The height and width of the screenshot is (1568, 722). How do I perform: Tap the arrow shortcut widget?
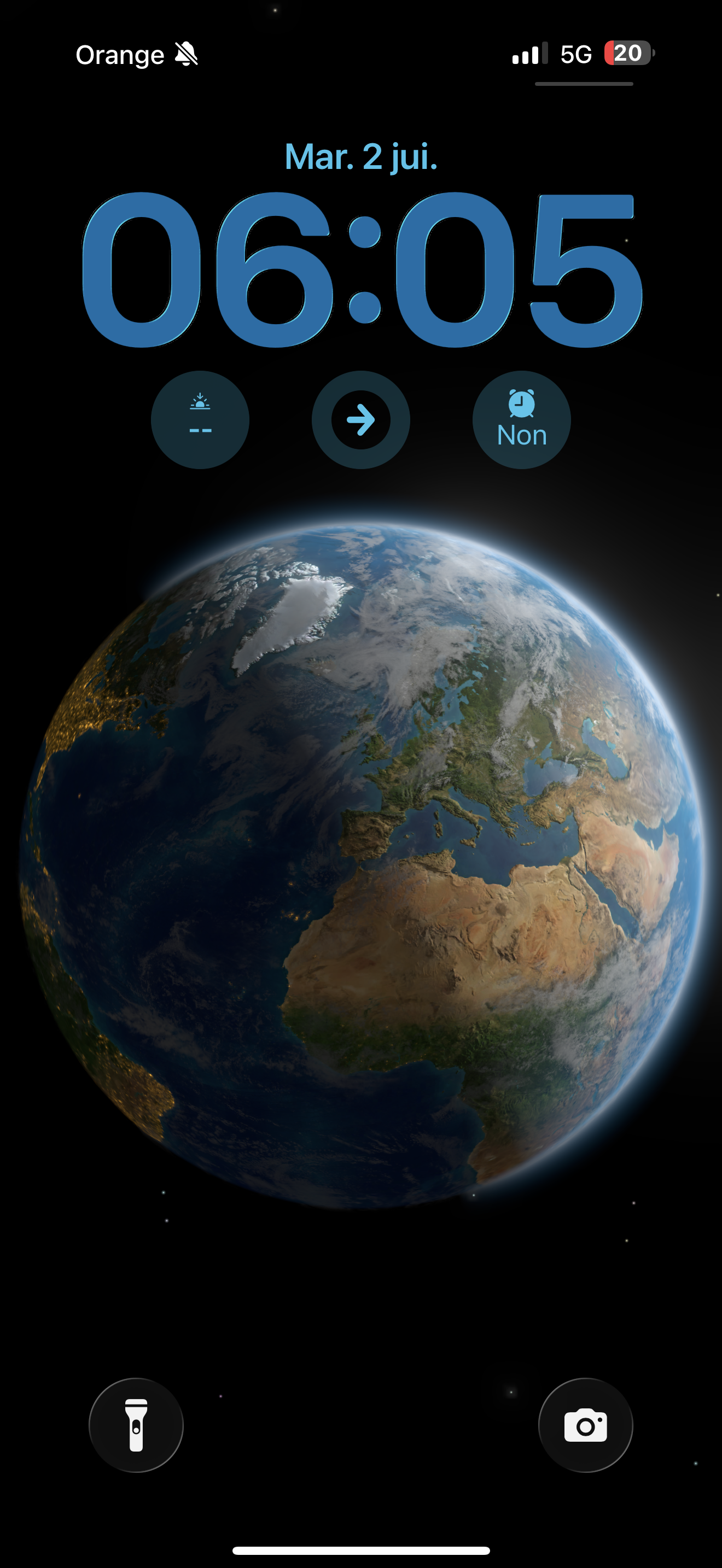(361, 420)
